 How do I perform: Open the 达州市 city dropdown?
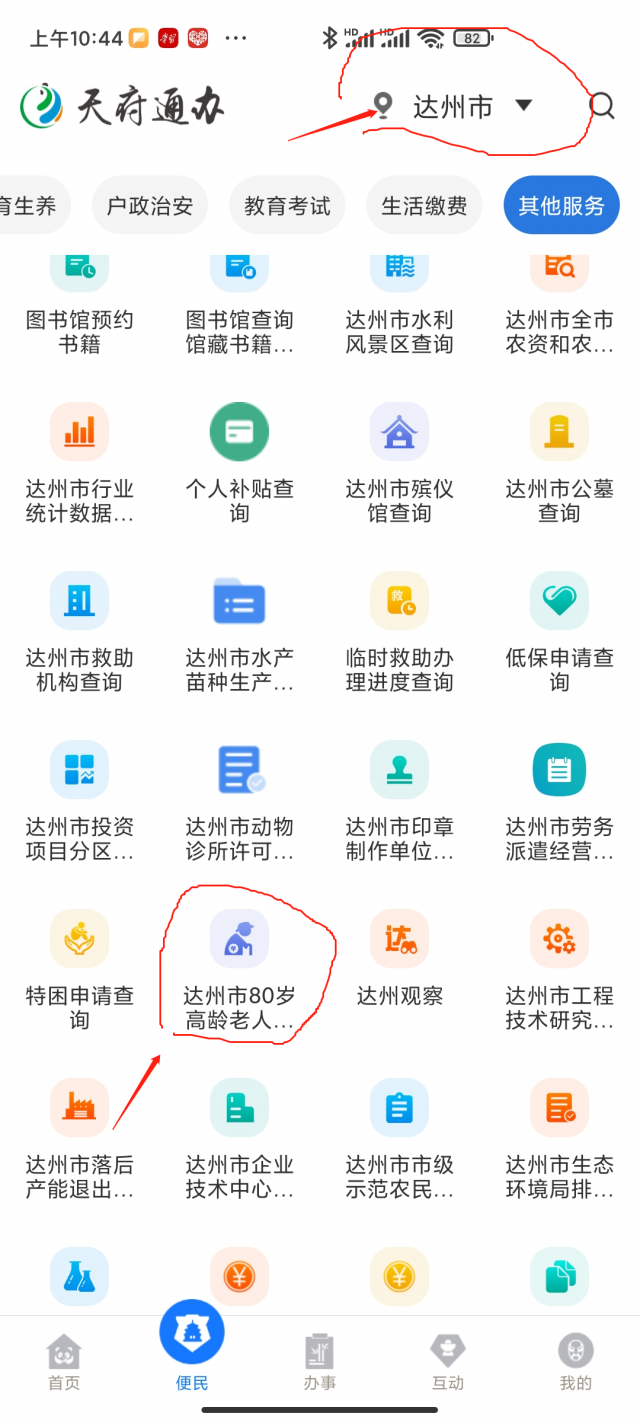pyautogui.click(x=452, y=106)
